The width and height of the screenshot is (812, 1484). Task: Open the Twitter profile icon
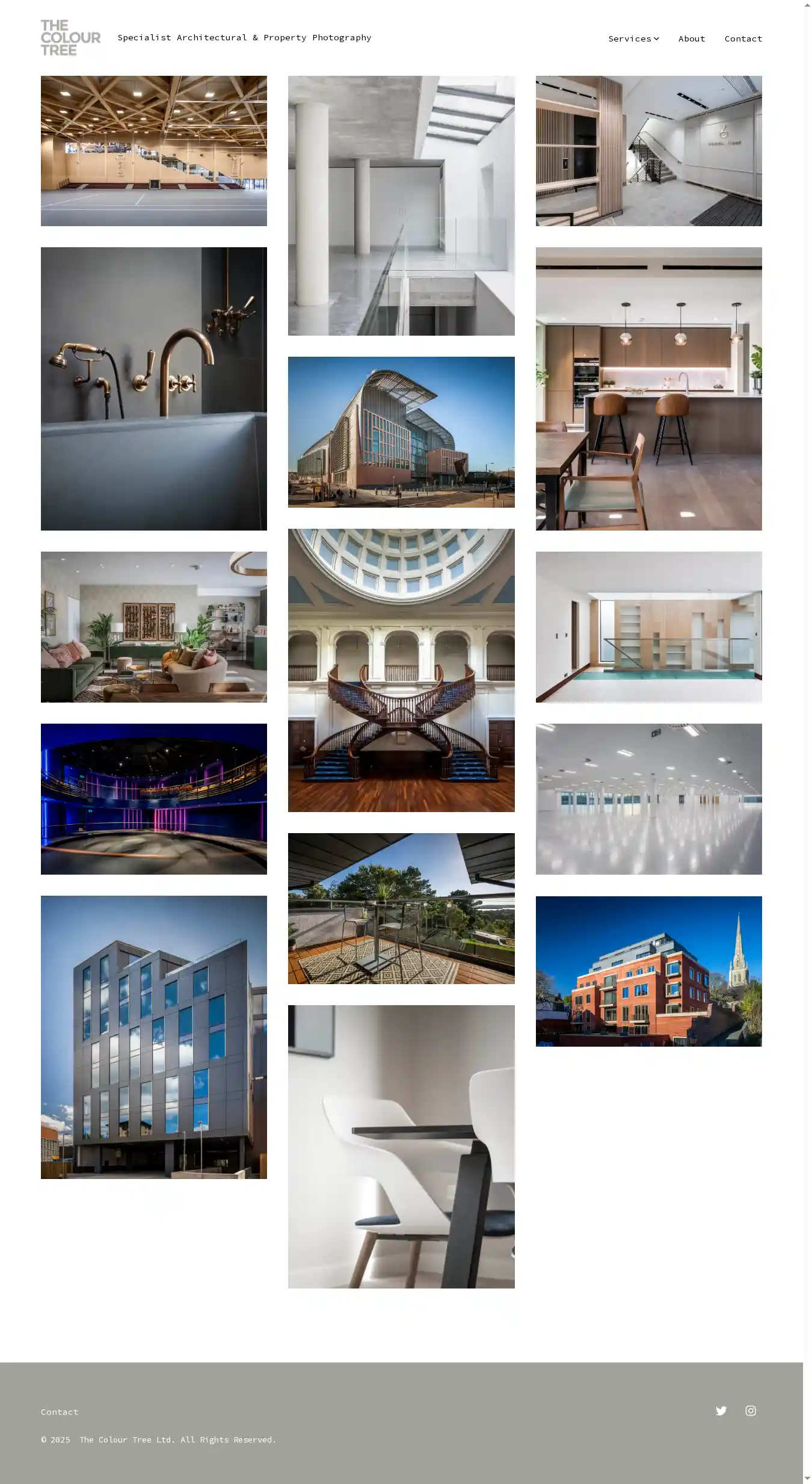pos(721,1411)
